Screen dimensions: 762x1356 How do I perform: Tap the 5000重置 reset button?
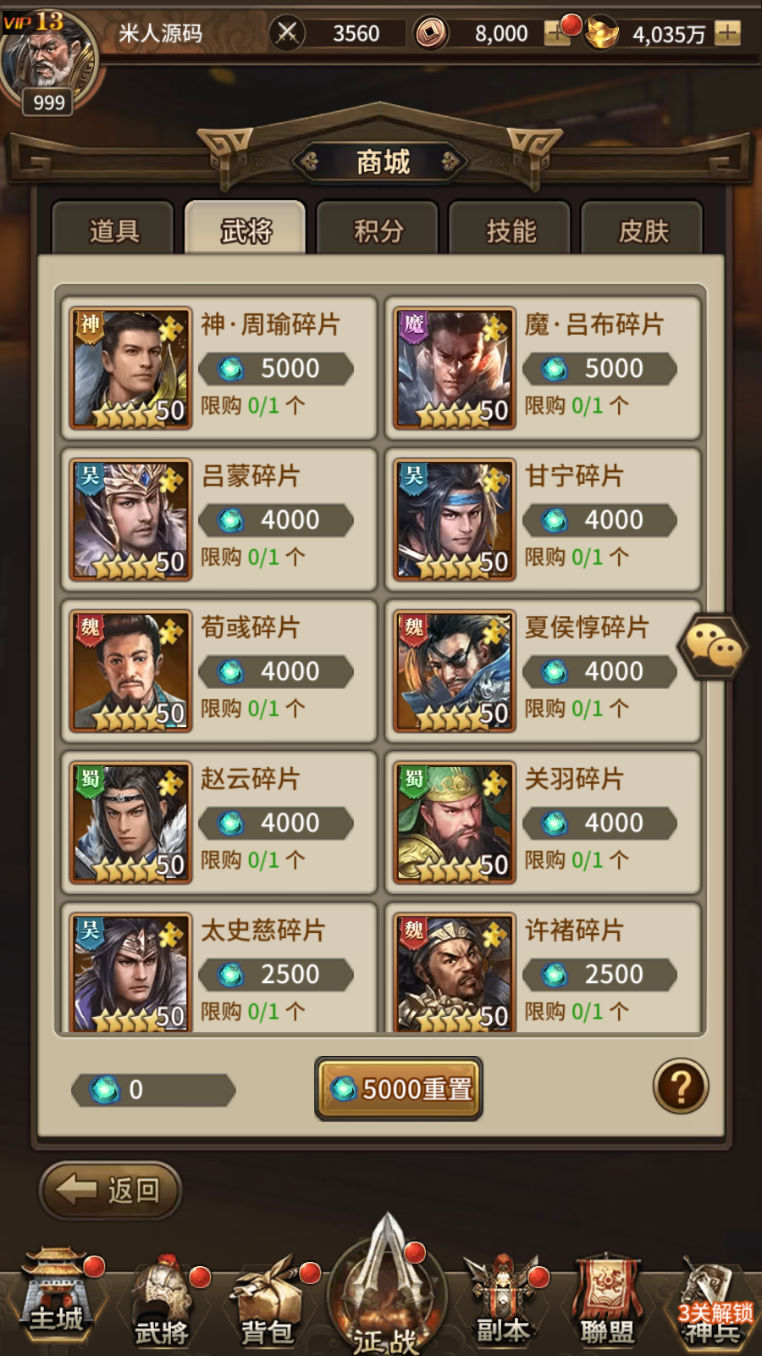pyautogui.click(x=399, y=1088)
